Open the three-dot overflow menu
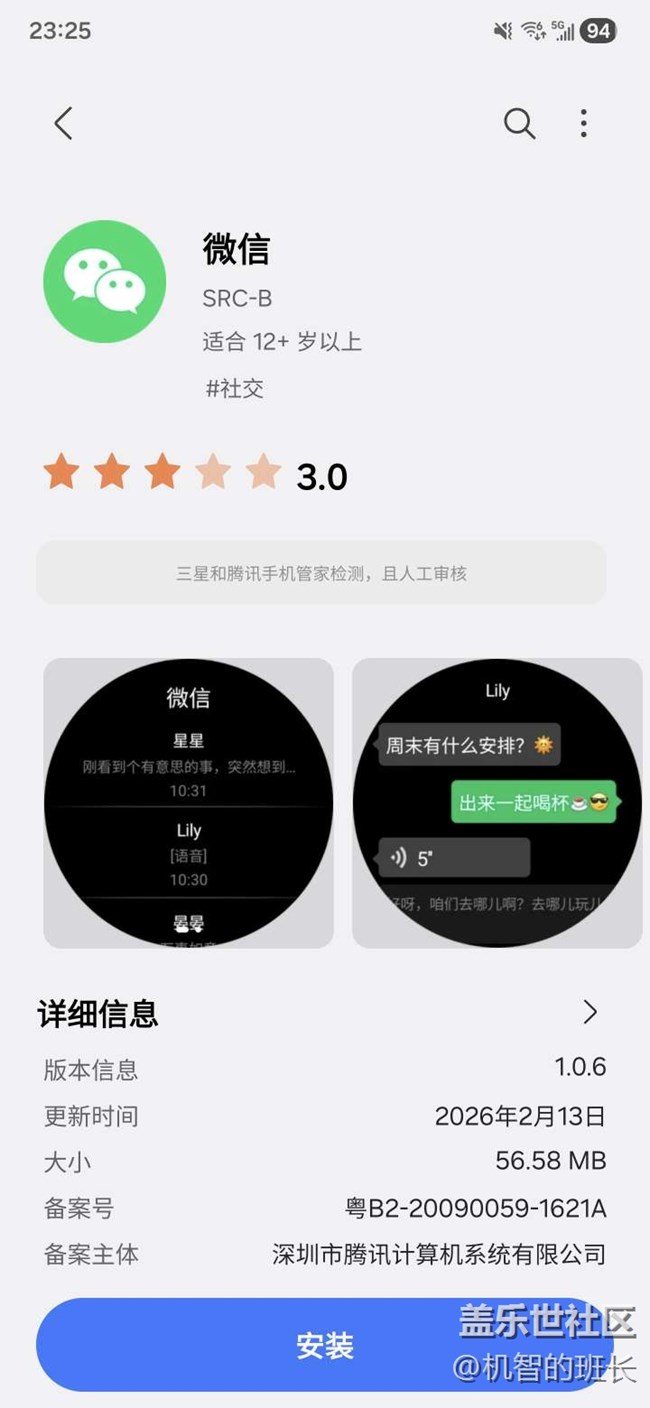Viewport: 650px width, 1408px height. 584,124
